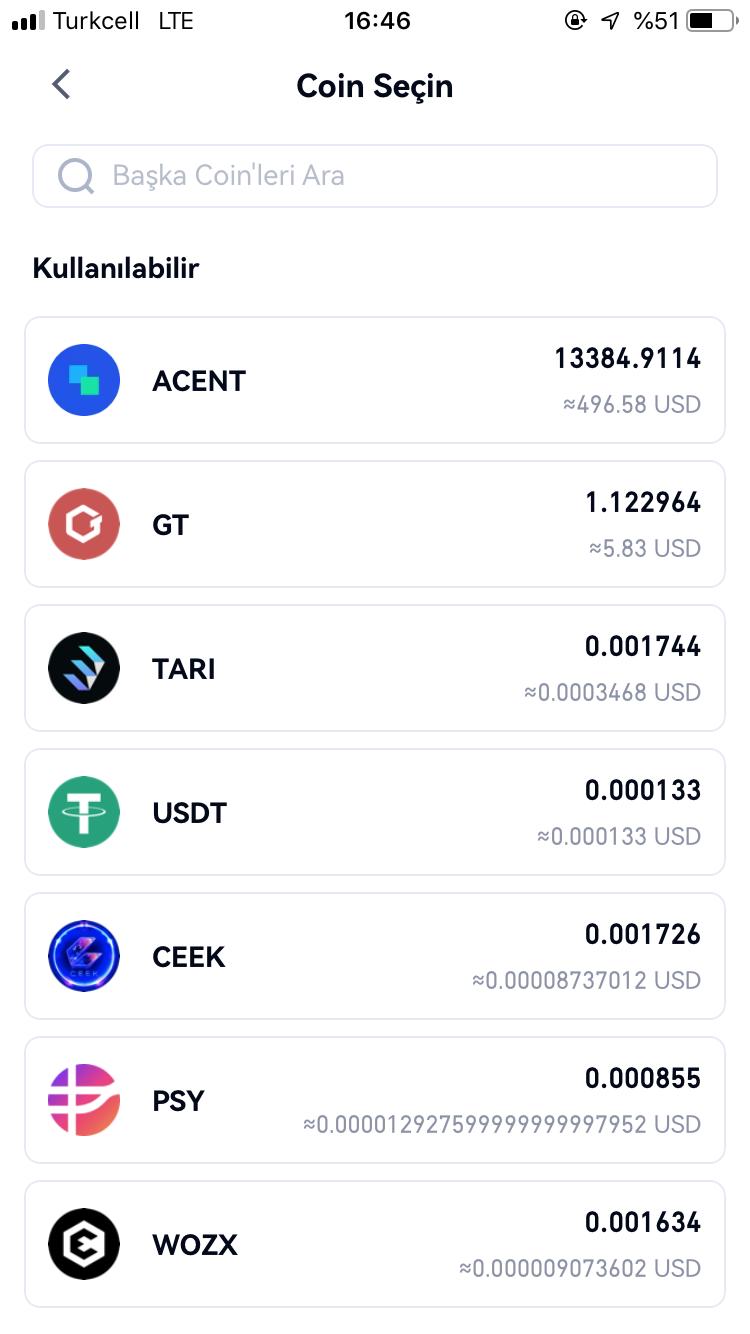
Task: Go back with the chevron arrow
Action: click(61, 85)
